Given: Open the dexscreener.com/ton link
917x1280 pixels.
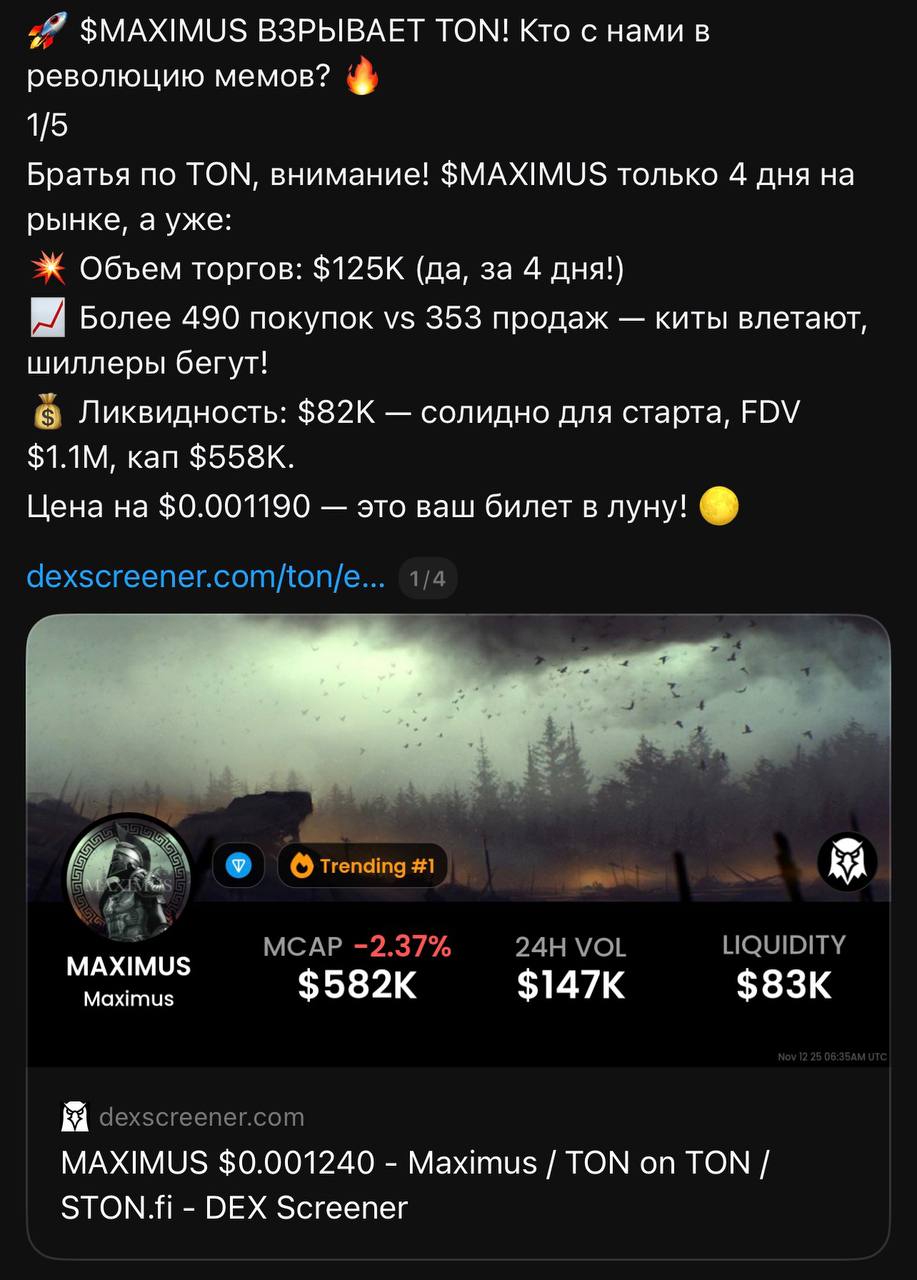Looking at the screenshot, I should (x=205, y=577).
